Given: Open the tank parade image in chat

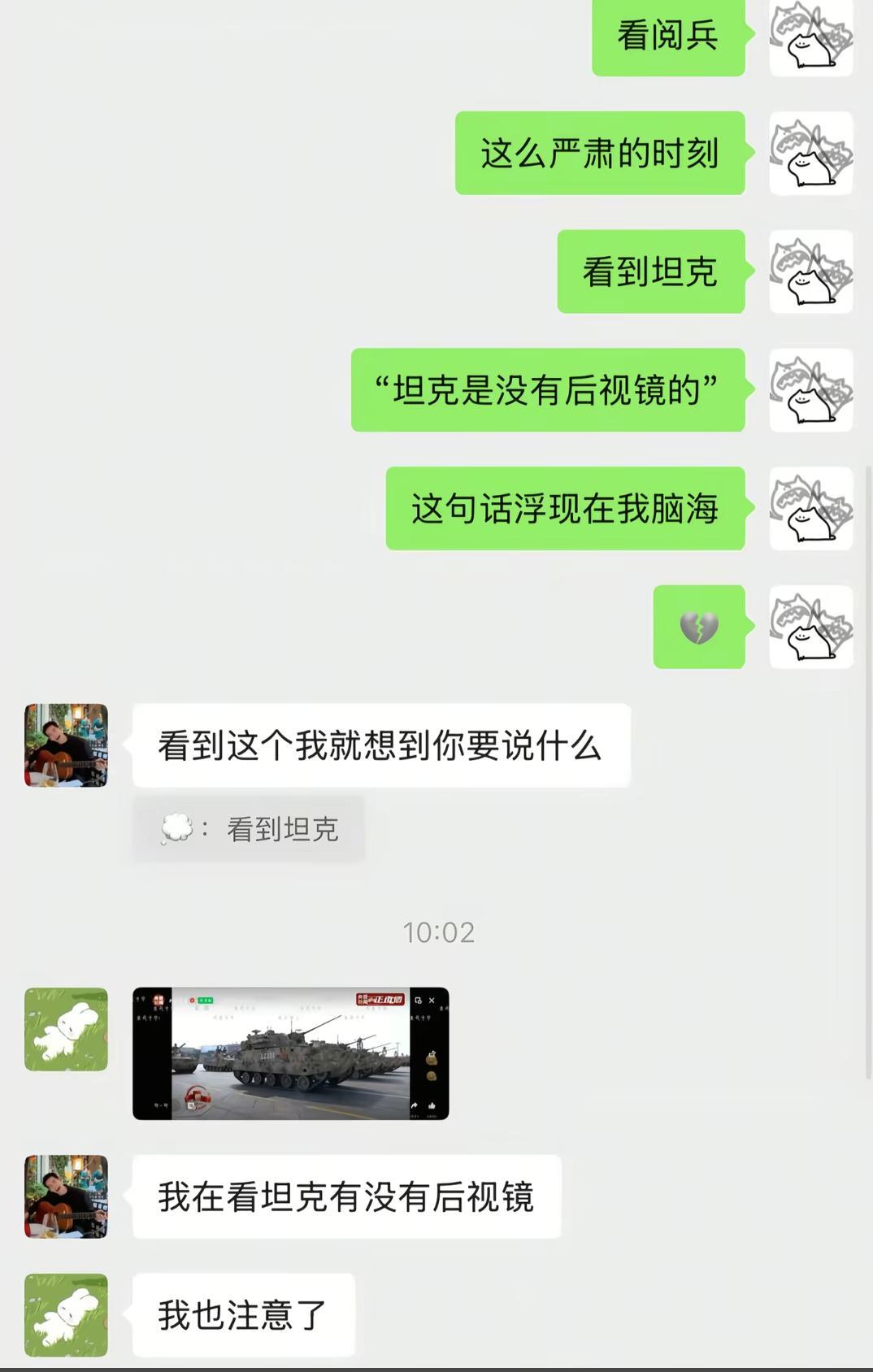Looking at the screenshot, I should tap(290, 1053).
